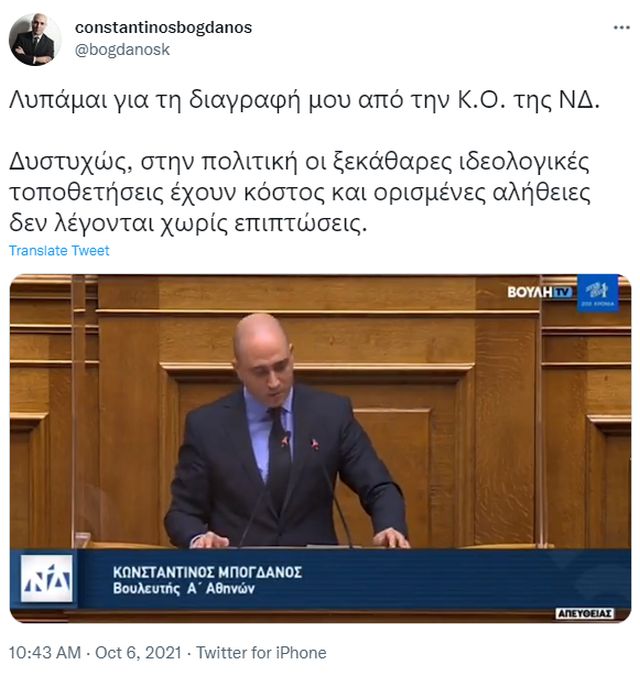Open the 10:43 AM Oct 6, 2021 timestamp
The height and width of the screenshot is (676, 640).
pos(95,652)
